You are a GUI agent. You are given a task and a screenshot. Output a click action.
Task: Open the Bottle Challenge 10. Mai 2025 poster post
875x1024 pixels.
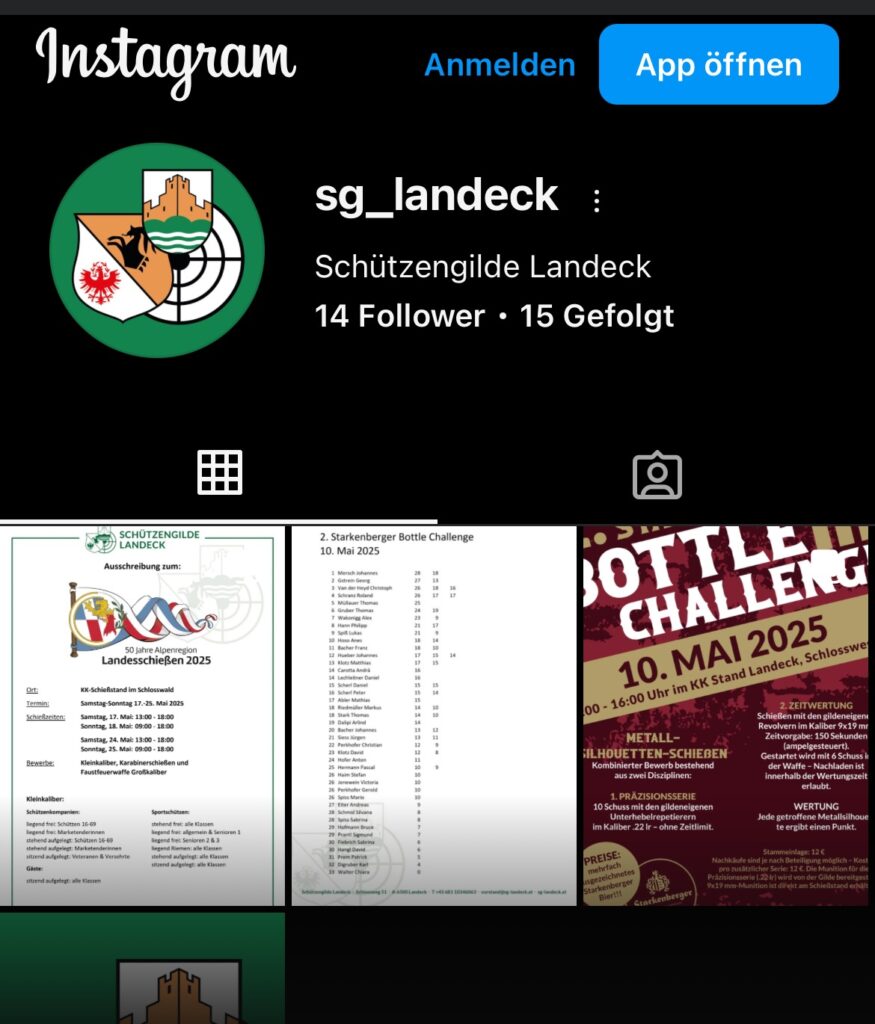726,716
